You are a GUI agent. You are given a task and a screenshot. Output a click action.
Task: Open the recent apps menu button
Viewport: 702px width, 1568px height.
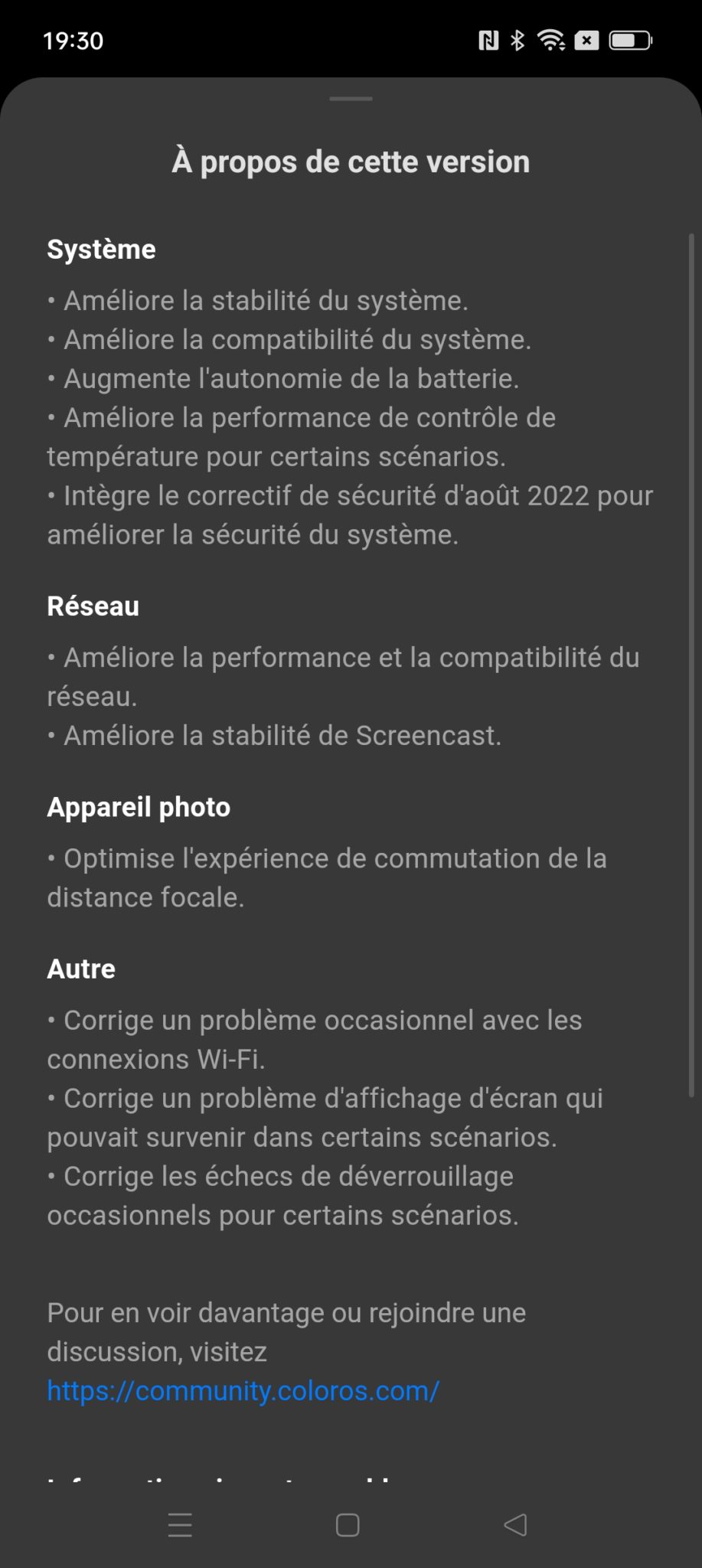tap(180, 1525)
